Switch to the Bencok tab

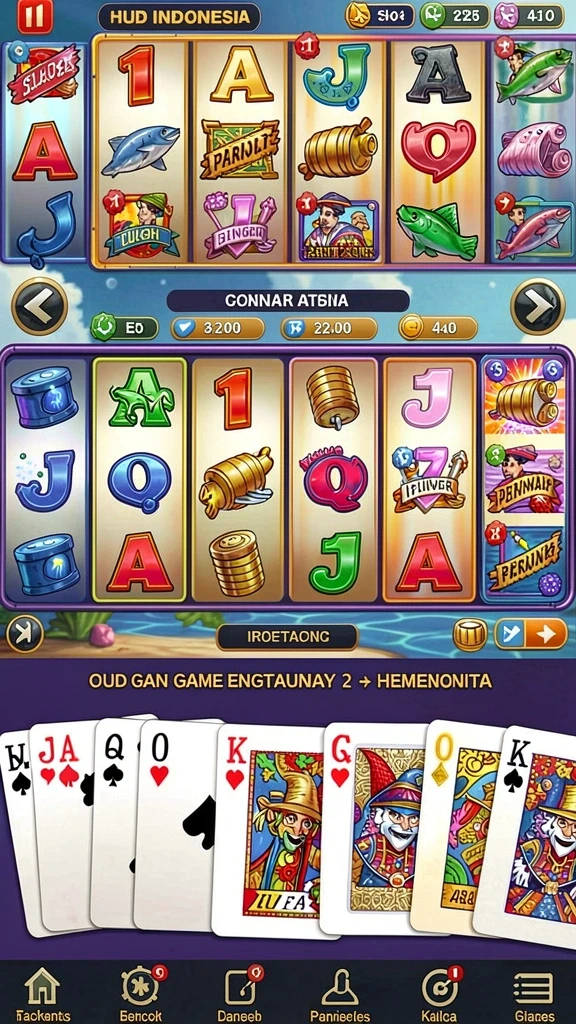pyautogui.click(x=140, y=995)
